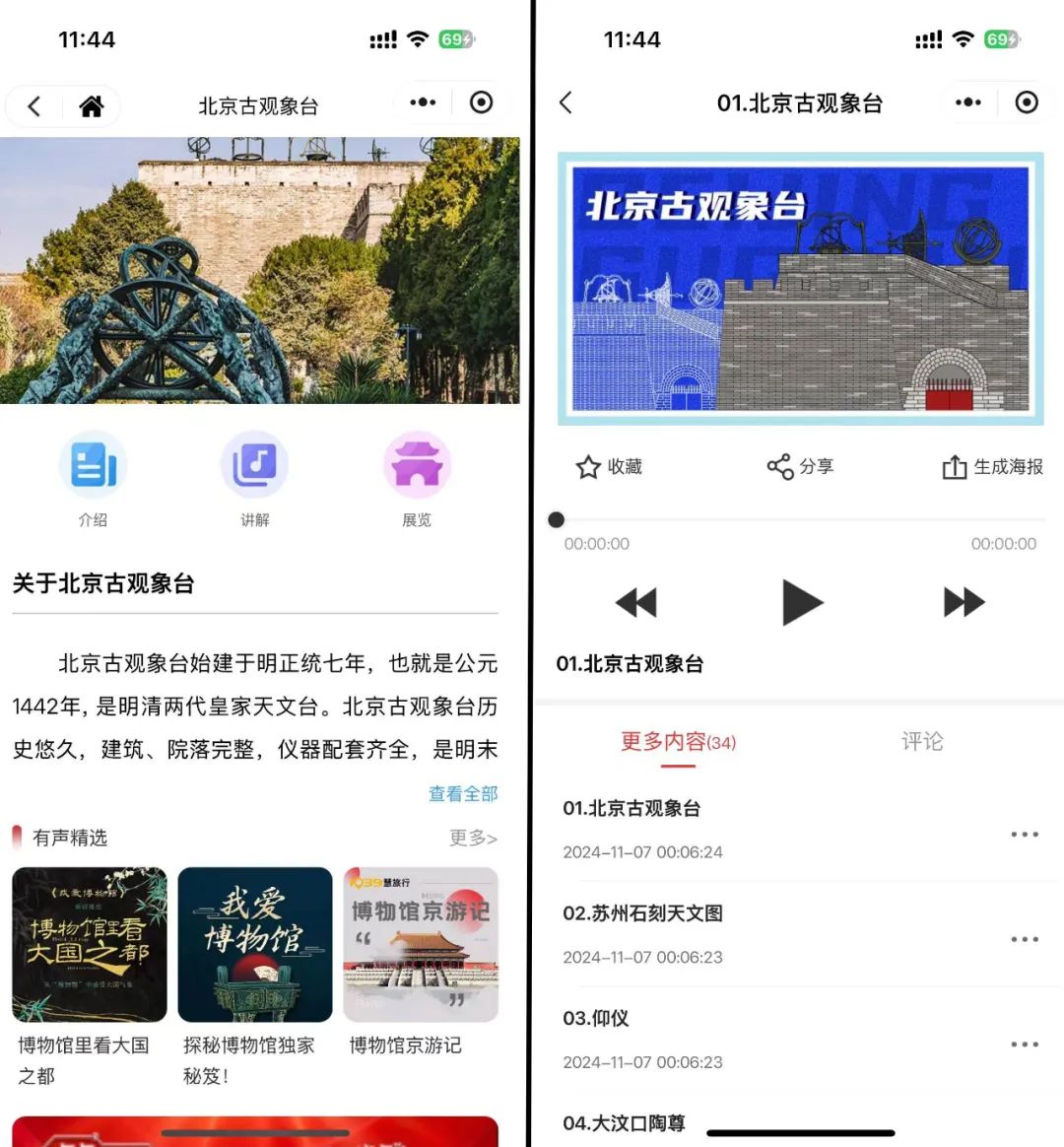Fast-forward the audio track
This screenshot has width=1064, height=1147.
964,603
